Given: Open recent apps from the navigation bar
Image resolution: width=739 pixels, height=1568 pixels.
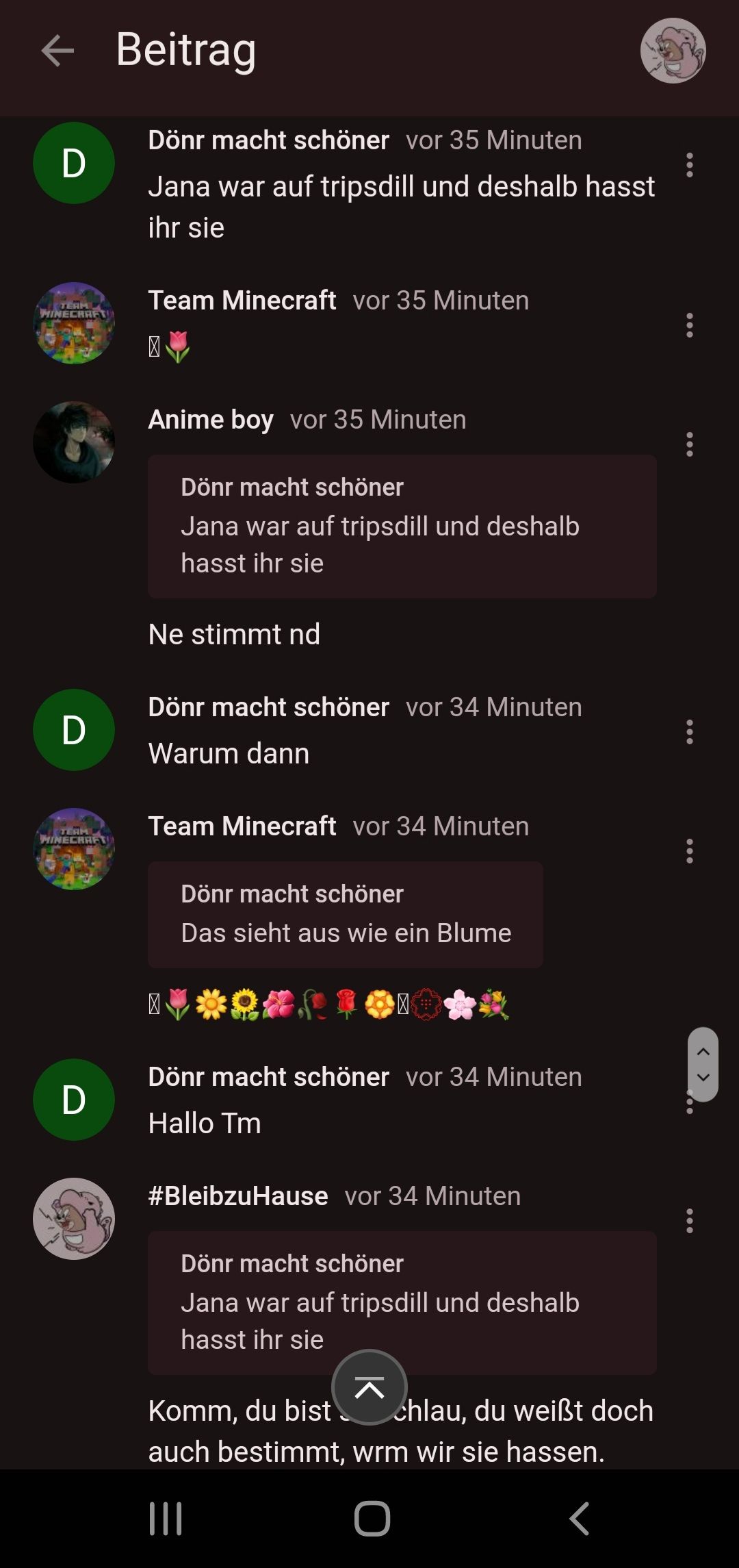Looking at the screenshot, I should (x=166, y=1518).
